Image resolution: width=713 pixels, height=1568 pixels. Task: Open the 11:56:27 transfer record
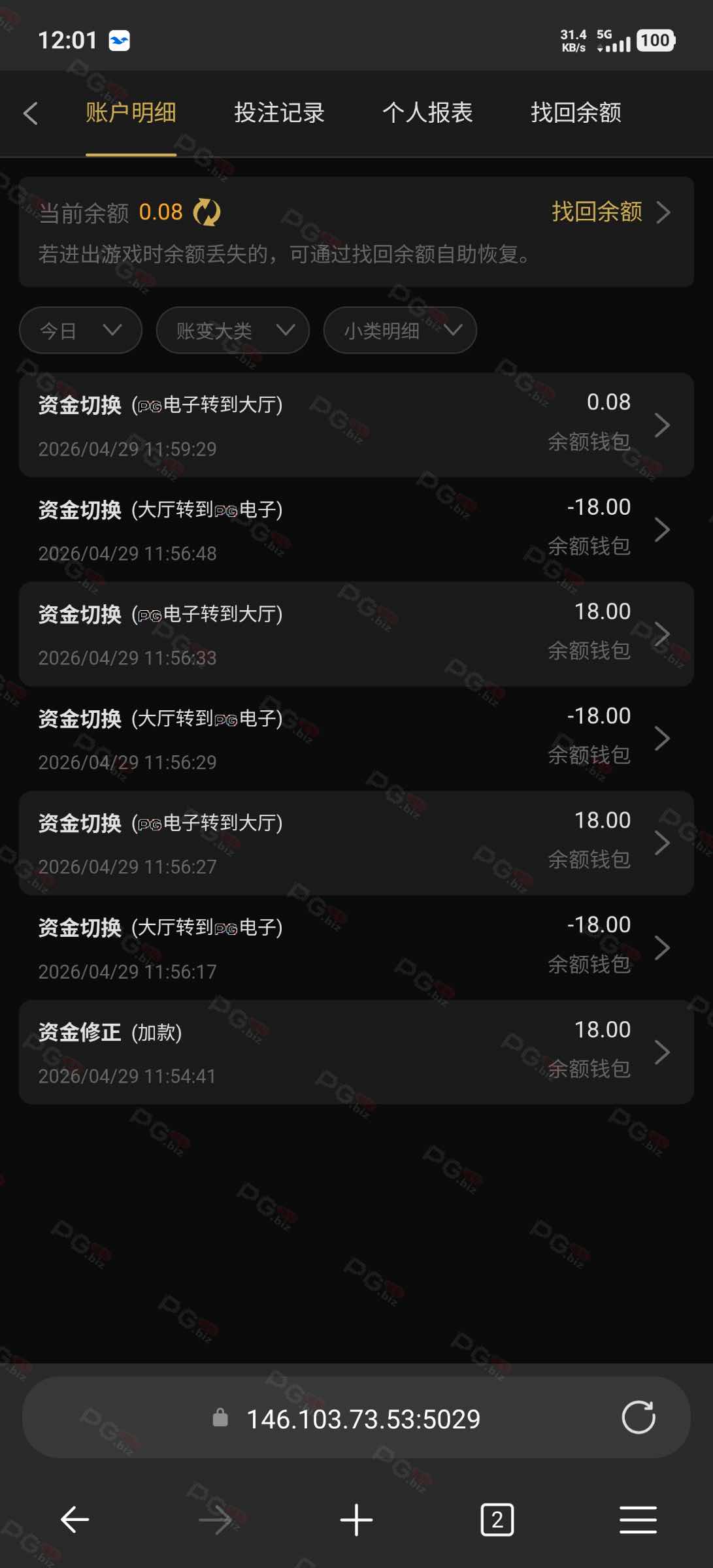tap(356, 843)
